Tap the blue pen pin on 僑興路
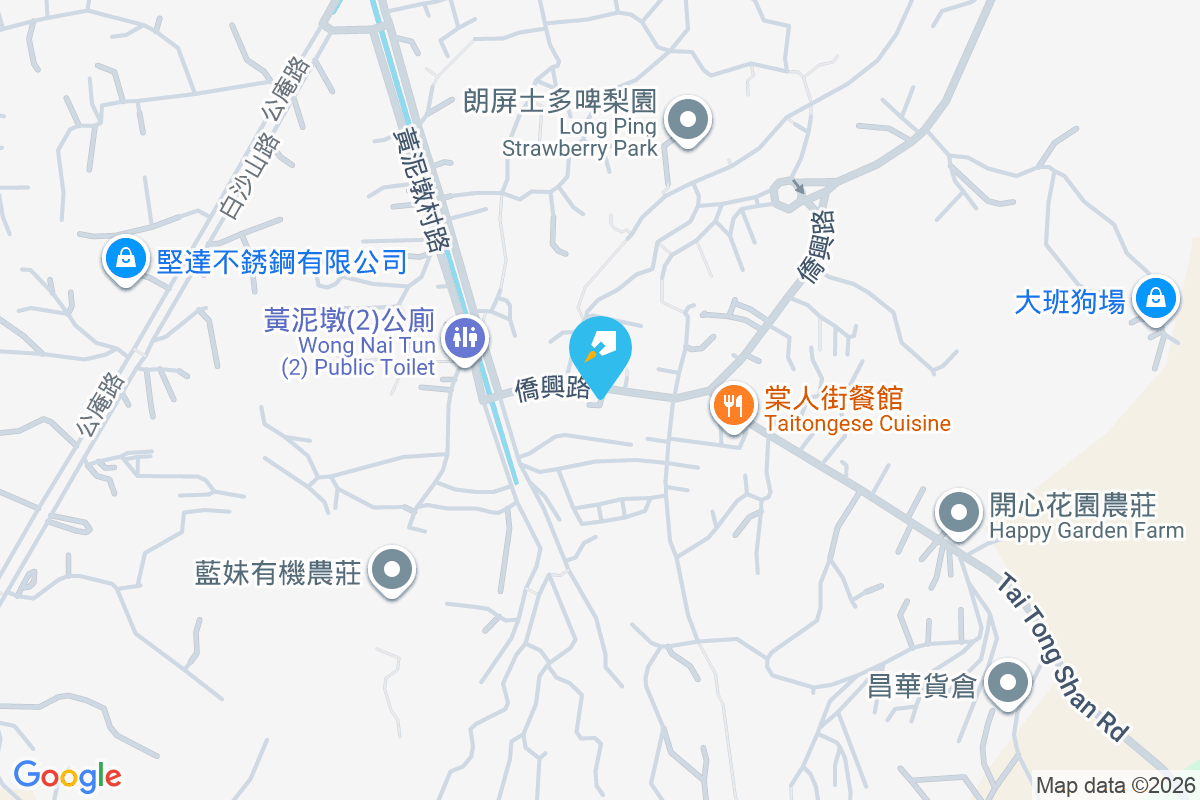 600,350
